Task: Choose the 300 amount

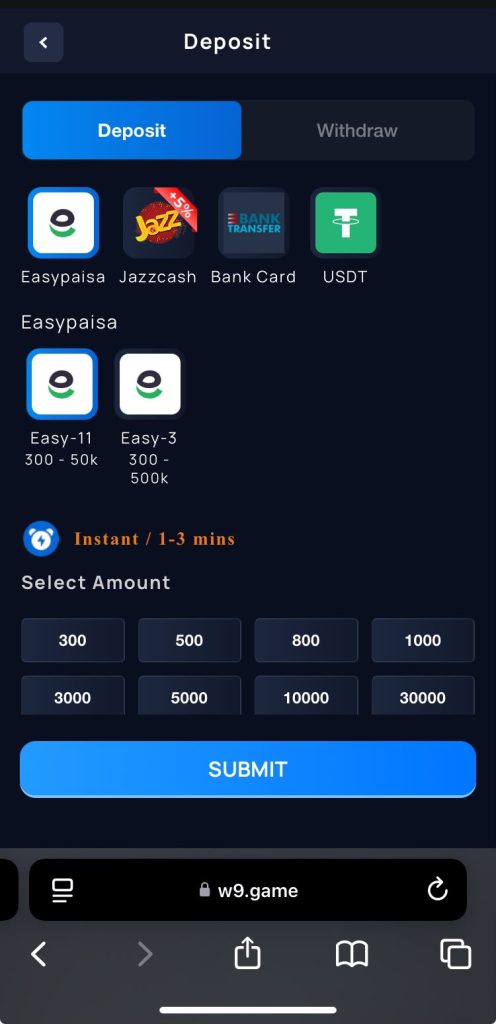Action: coord(72,640)
